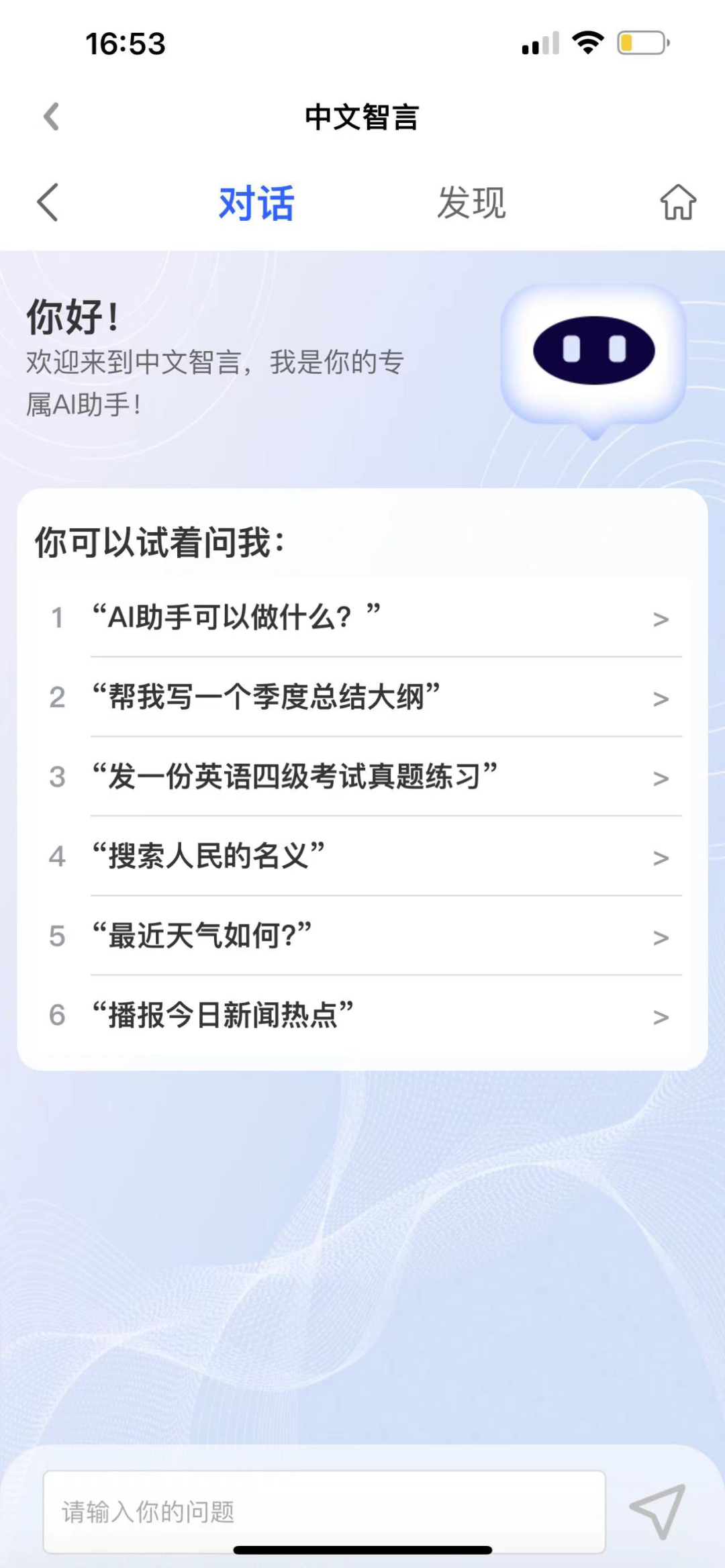Select "帮我写一个季度总结大纲" suggestion
The width and height of the screenshot is (725, 1568).
coord(362,697)
